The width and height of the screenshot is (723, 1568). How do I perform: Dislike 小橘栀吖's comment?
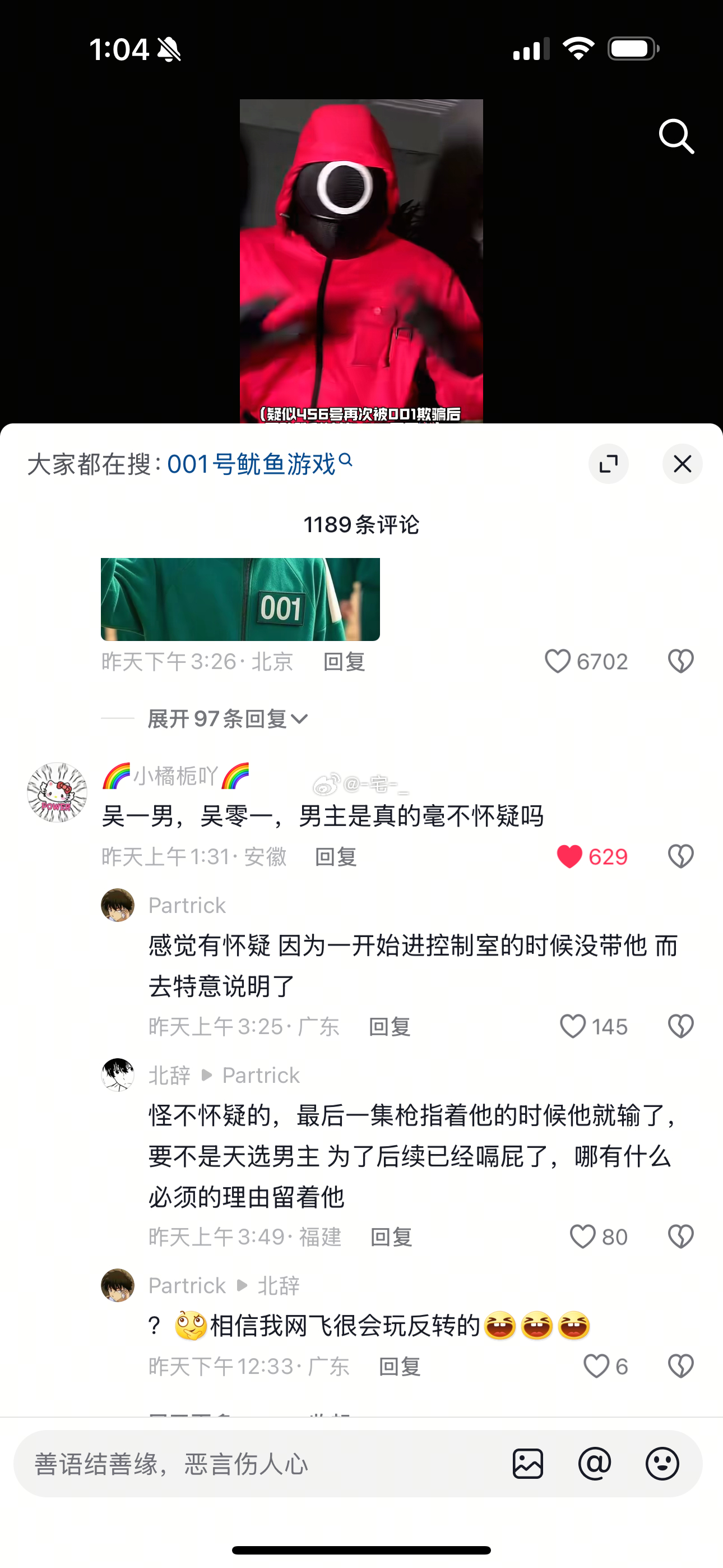(680, 856)
